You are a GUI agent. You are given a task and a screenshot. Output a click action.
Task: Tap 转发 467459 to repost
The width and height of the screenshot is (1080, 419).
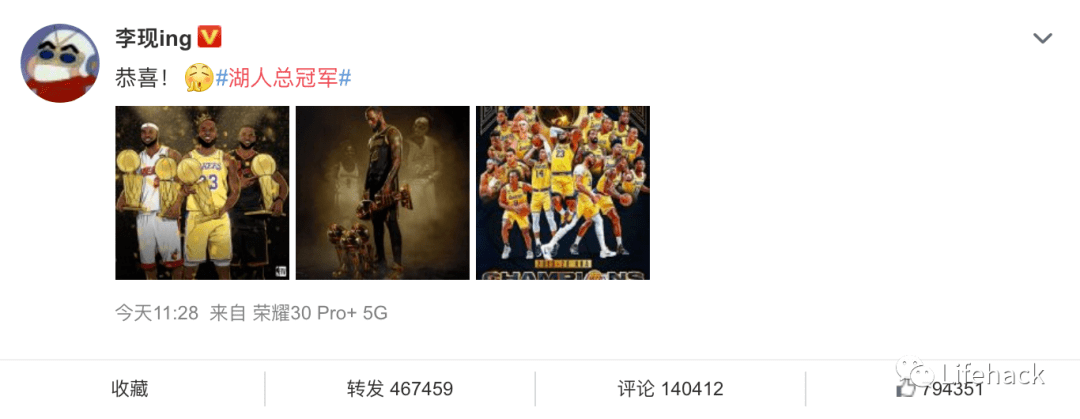pos(399,388)
